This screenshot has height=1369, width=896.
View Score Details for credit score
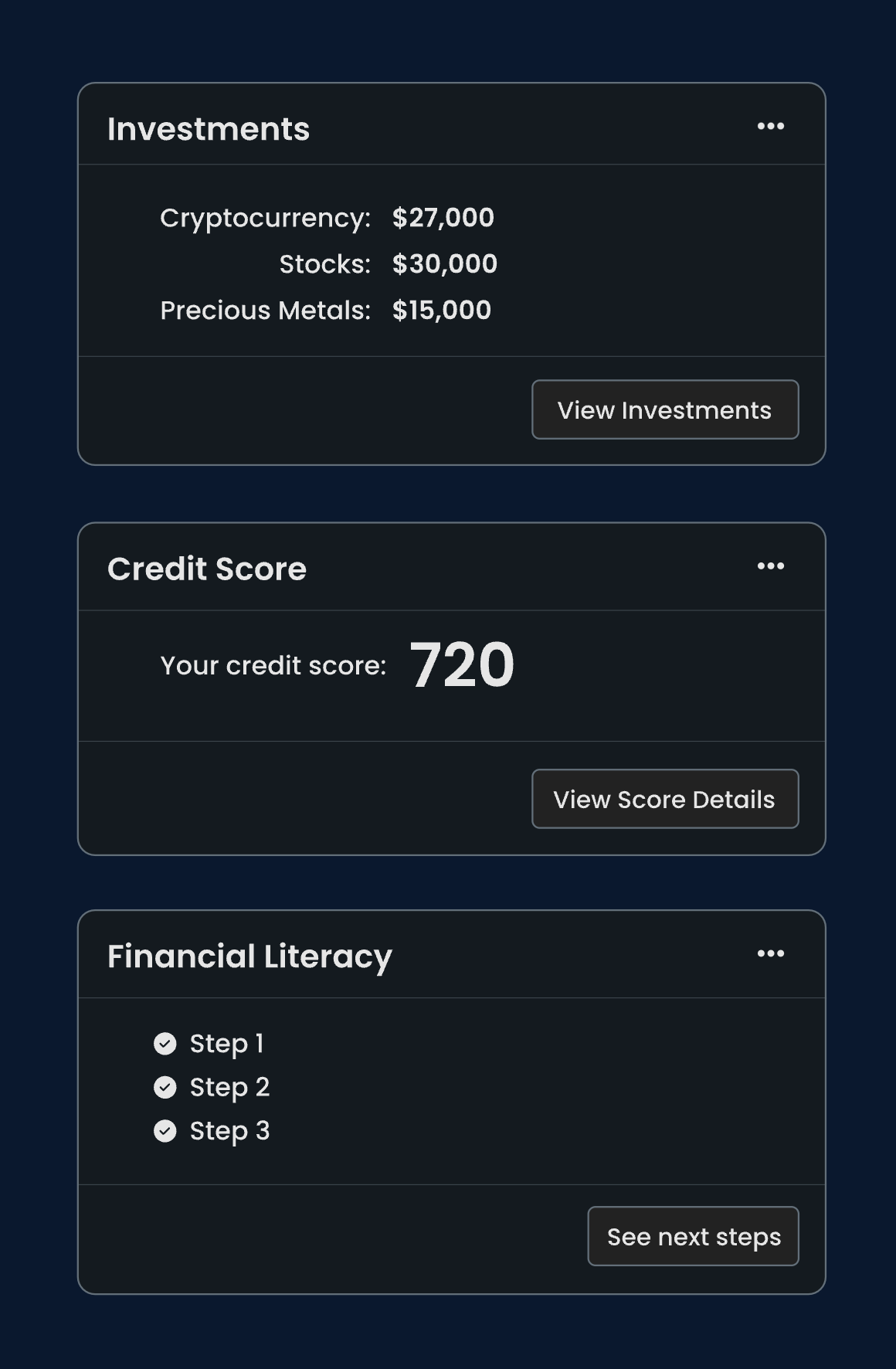pyautogui.click(x=664, y=799)
